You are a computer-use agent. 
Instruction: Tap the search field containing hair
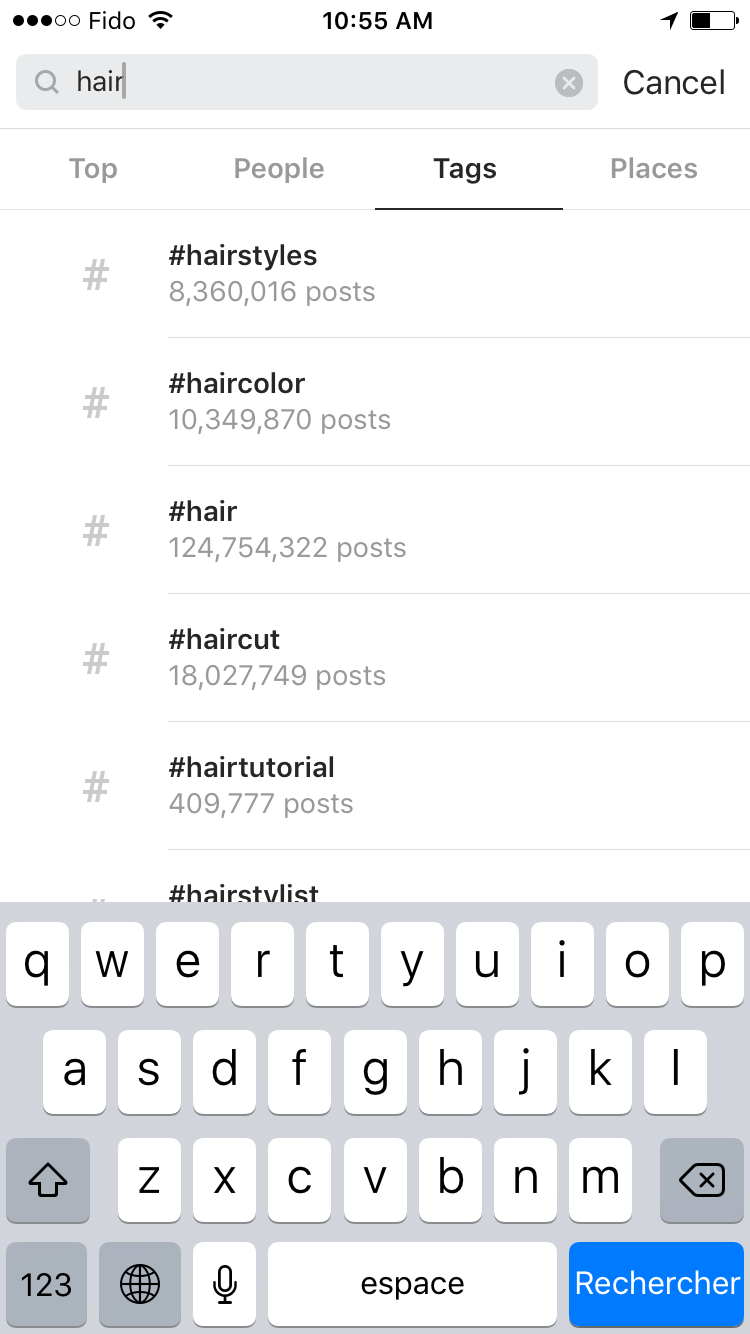point(300,83)
